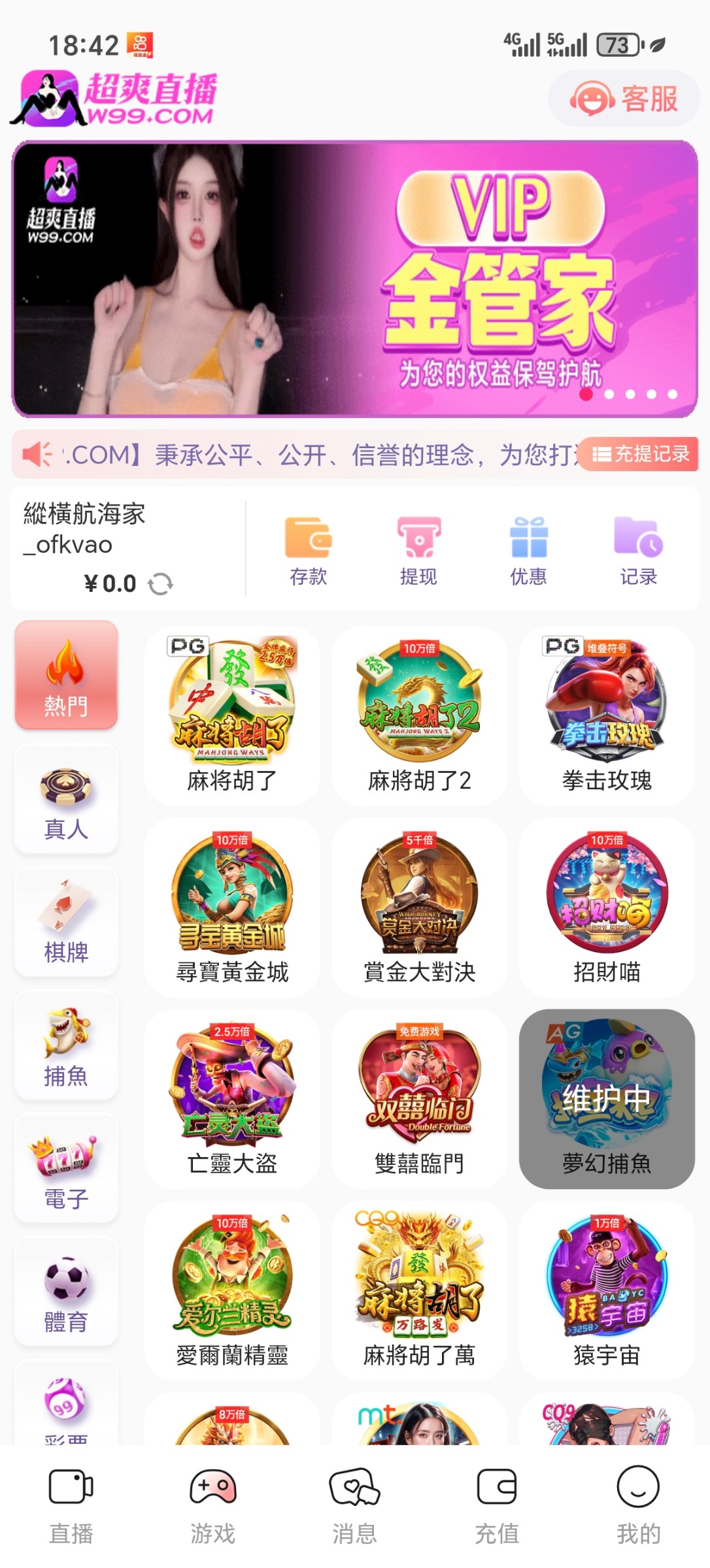Switch to the 真人 live casino category
Image resolution: width=710 pixels, height=1568 pixels.
[x=65, y=798]
